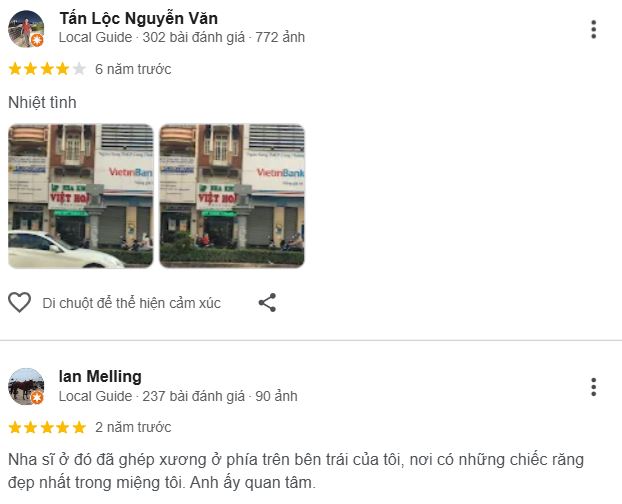The image size is (622, 504).
Task: Open second photo in Tấn Lộc's review
Action: 232,195
